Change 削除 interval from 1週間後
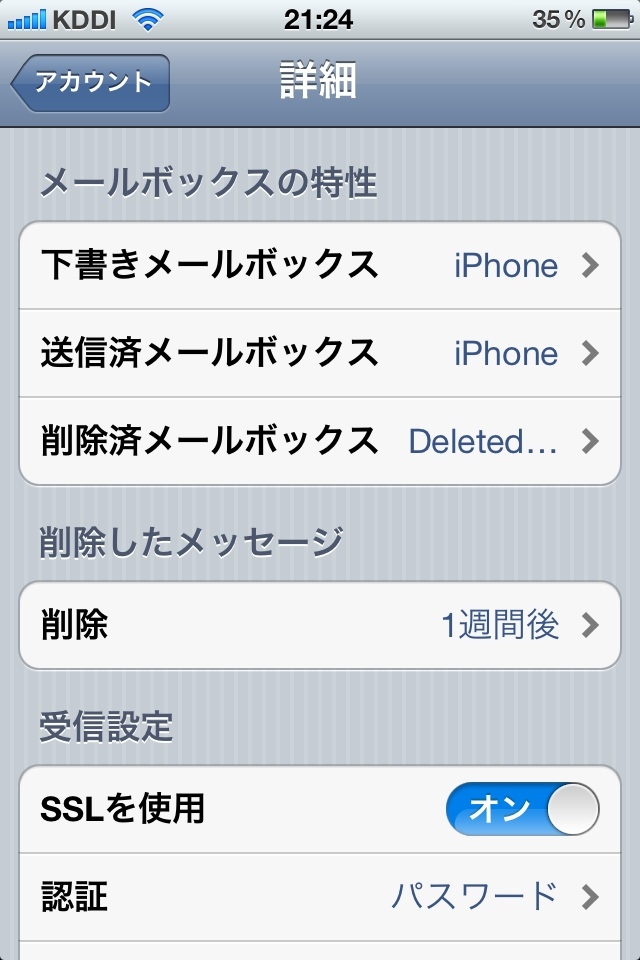 tap(320, 625)
